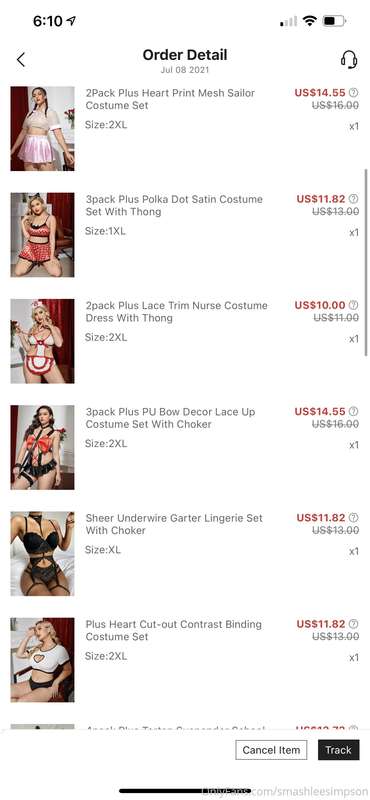The height and width of the screenshot is (800, 370).
Task: Track this order
Action: pyautogui.click(x=338, y=750)
